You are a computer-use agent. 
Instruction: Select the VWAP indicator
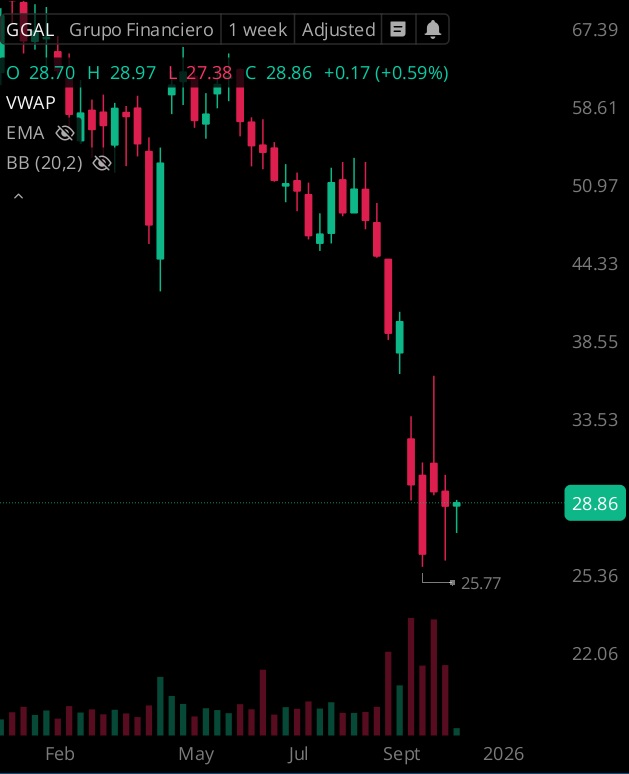click(31, 102)
